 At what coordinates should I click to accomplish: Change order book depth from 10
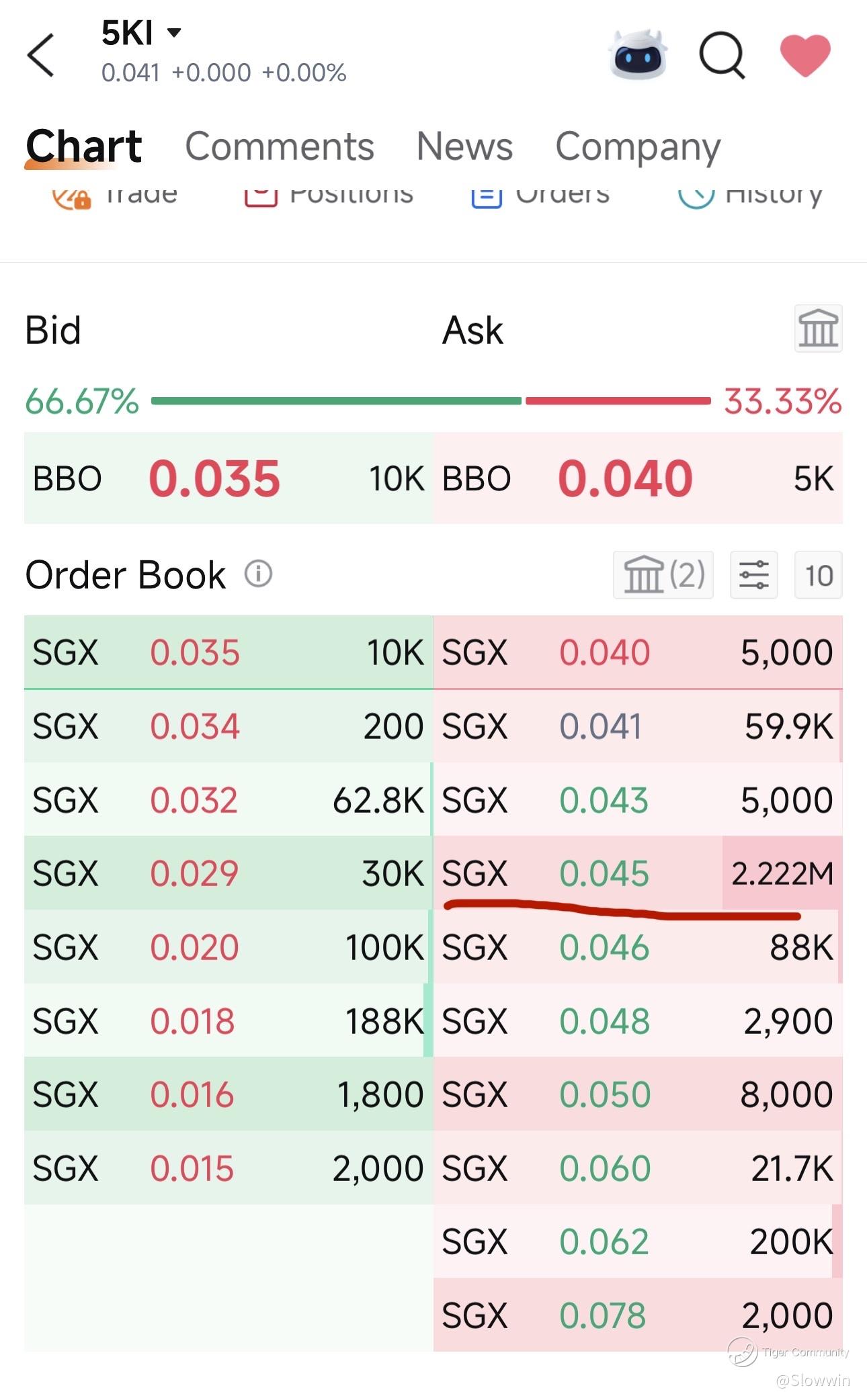pos(818,575)
